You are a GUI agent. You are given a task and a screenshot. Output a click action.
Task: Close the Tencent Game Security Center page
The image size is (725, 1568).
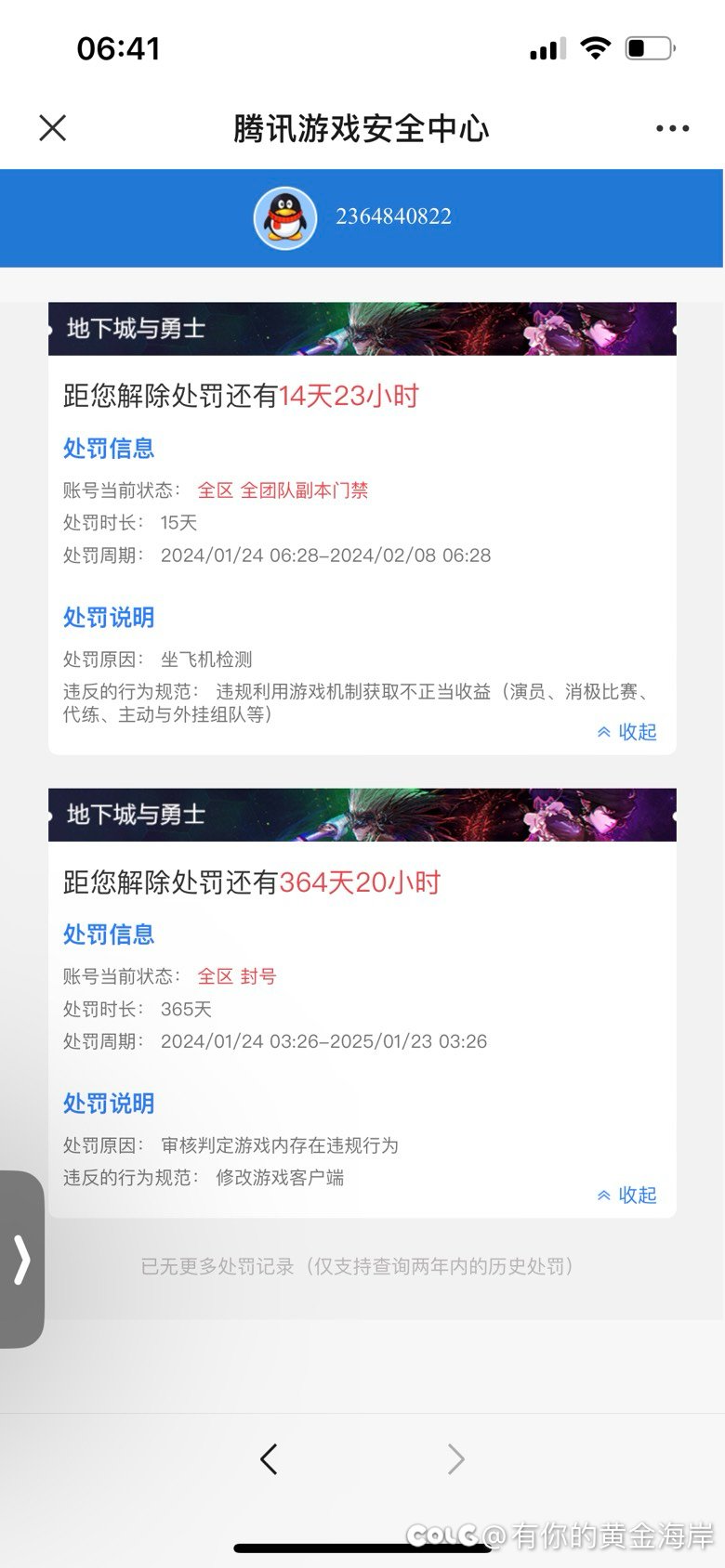53,128
